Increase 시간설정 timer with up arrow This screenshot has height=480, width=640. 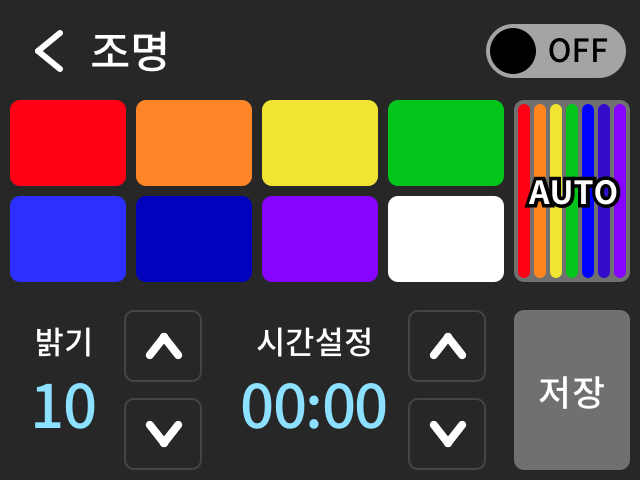447,346
